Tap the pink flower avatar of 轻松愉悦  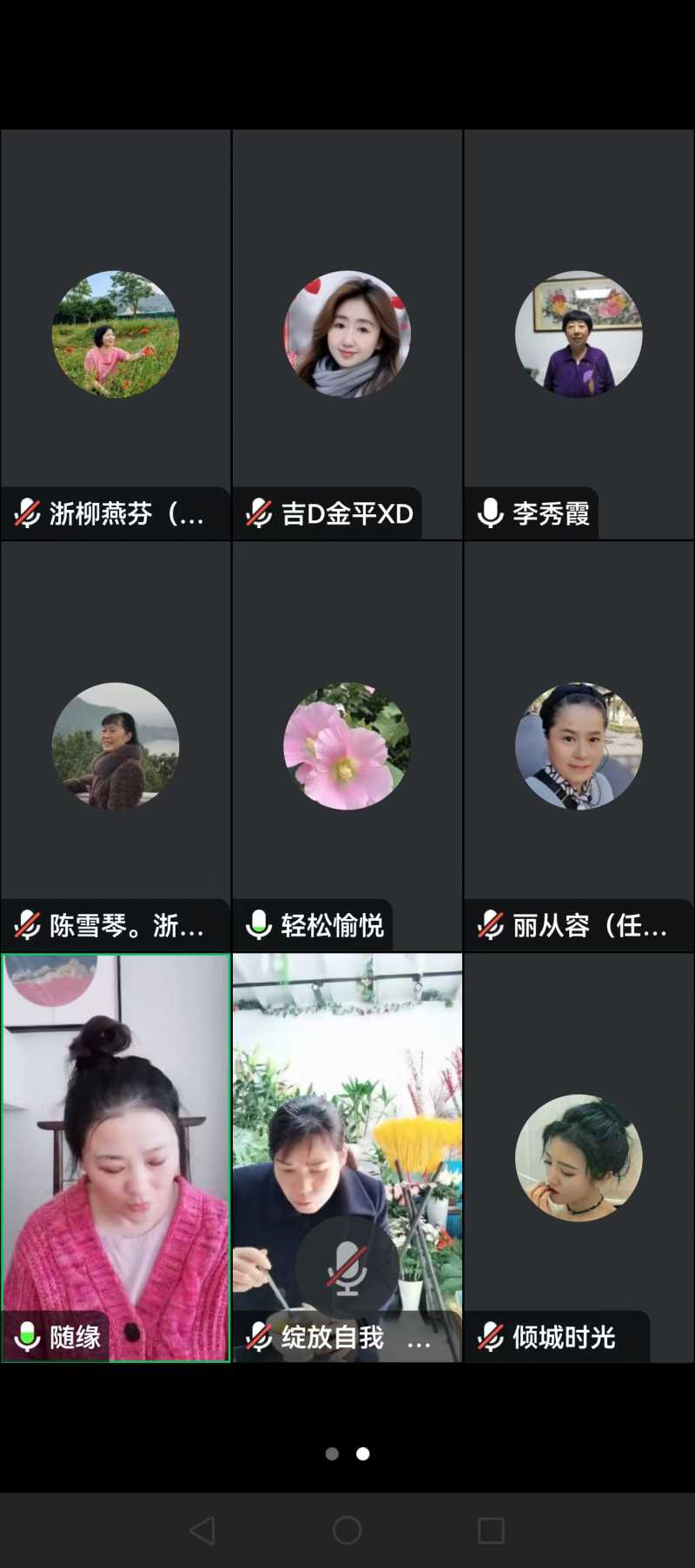point(347,745)
